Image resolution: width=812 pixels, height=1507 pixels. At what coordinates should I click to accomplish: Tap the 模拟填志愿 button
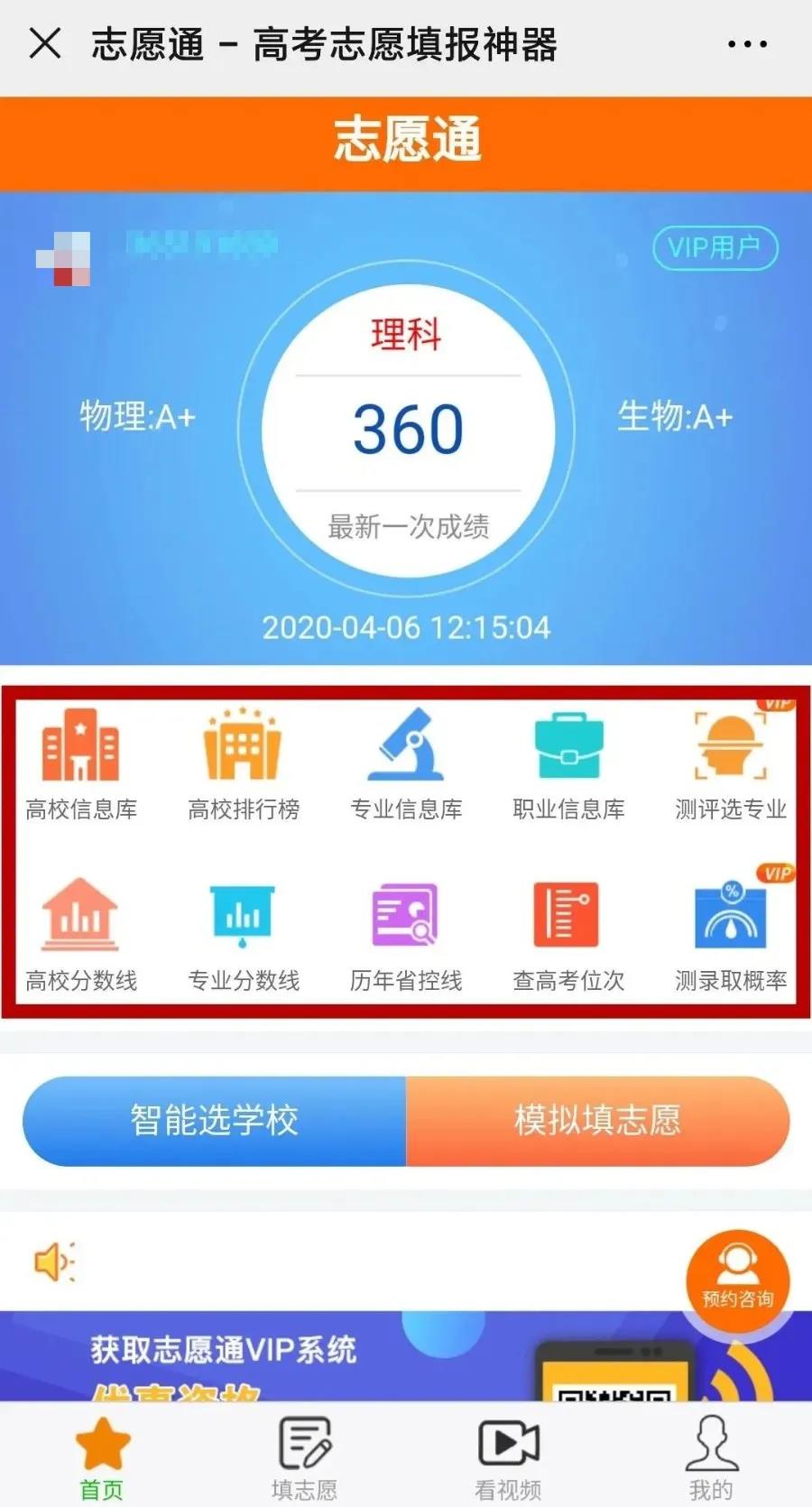click(597, 1121)
